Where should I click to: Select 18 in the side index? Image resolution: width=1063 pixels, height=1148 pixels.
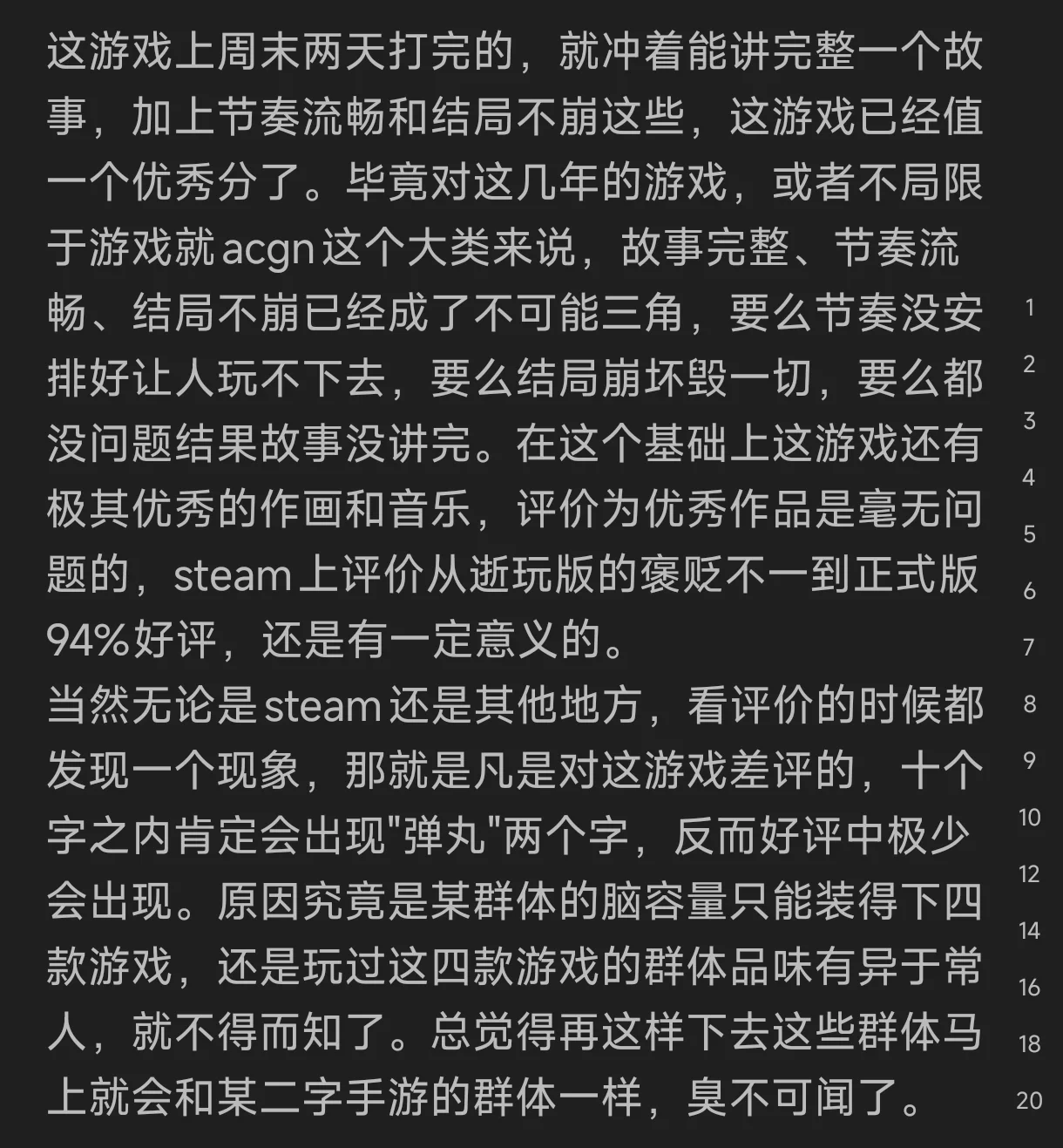pyautogui.click(x=1029, y=1044)
